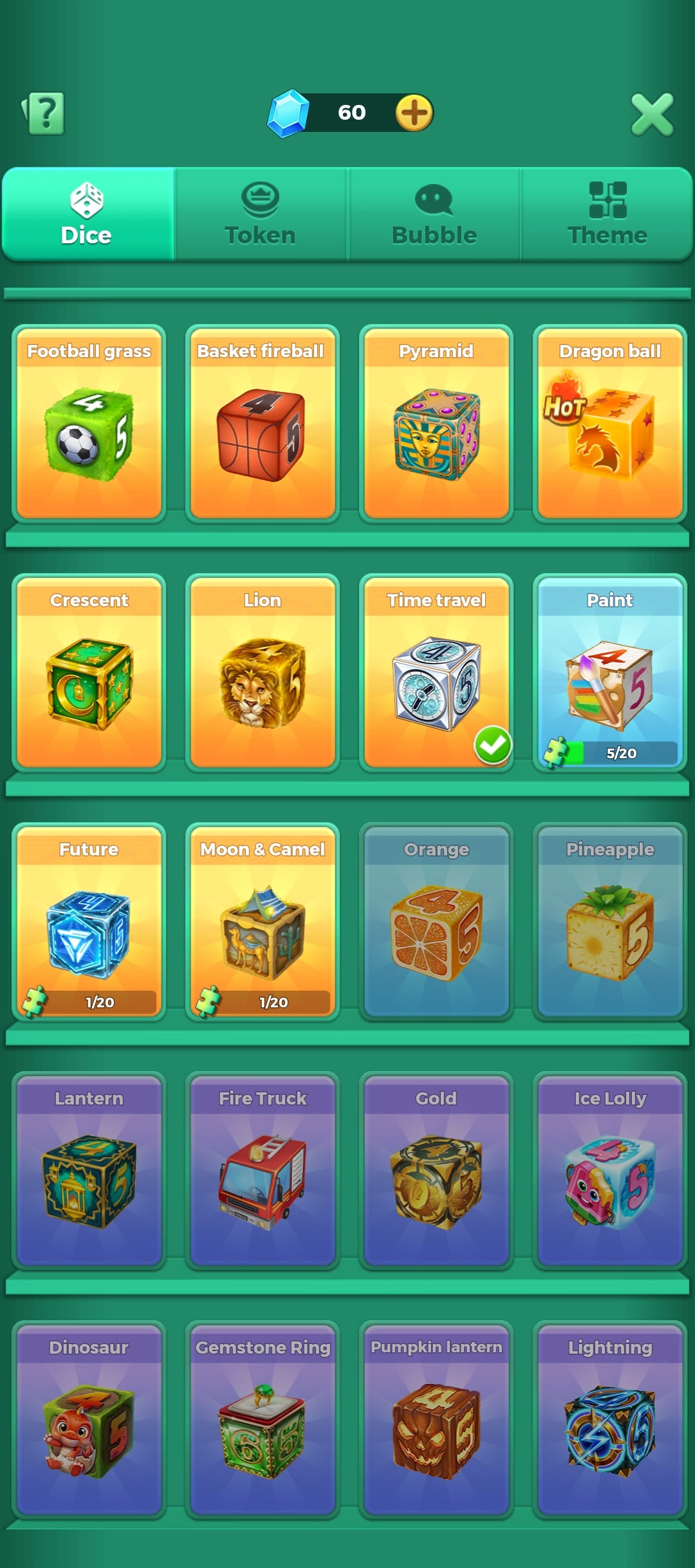Image resolution: width=695 pixels, height=1568 pixels.
Task: Switch to the Token tab
Action: point(260,215)
